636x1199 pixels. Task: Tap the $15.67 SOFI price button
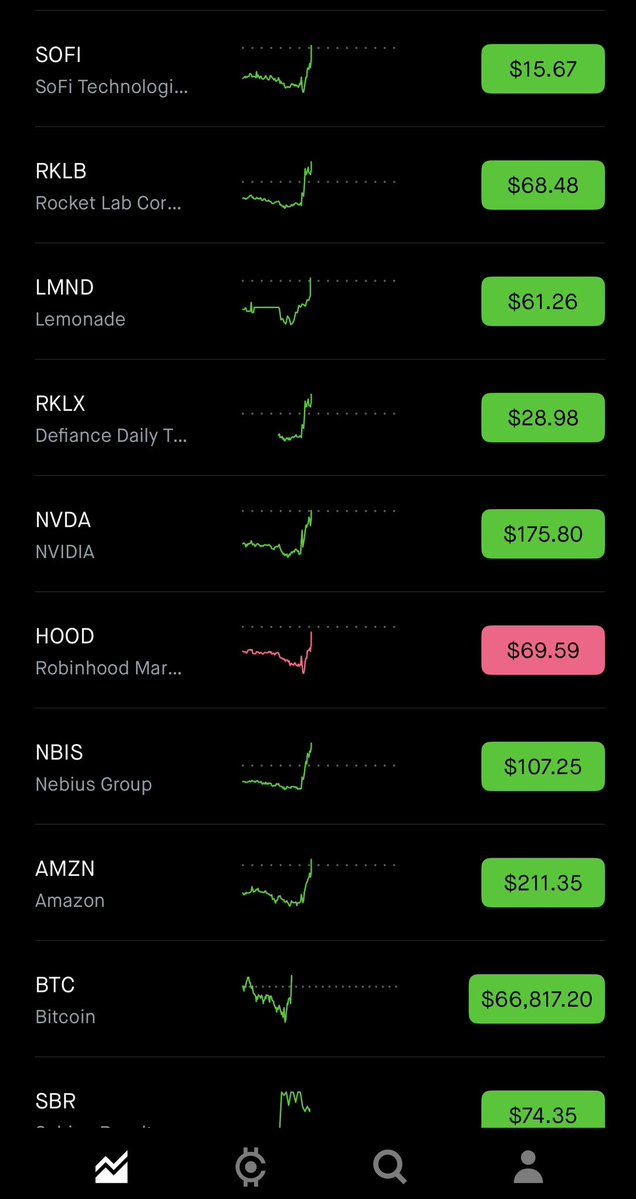(x=542, y=69)
